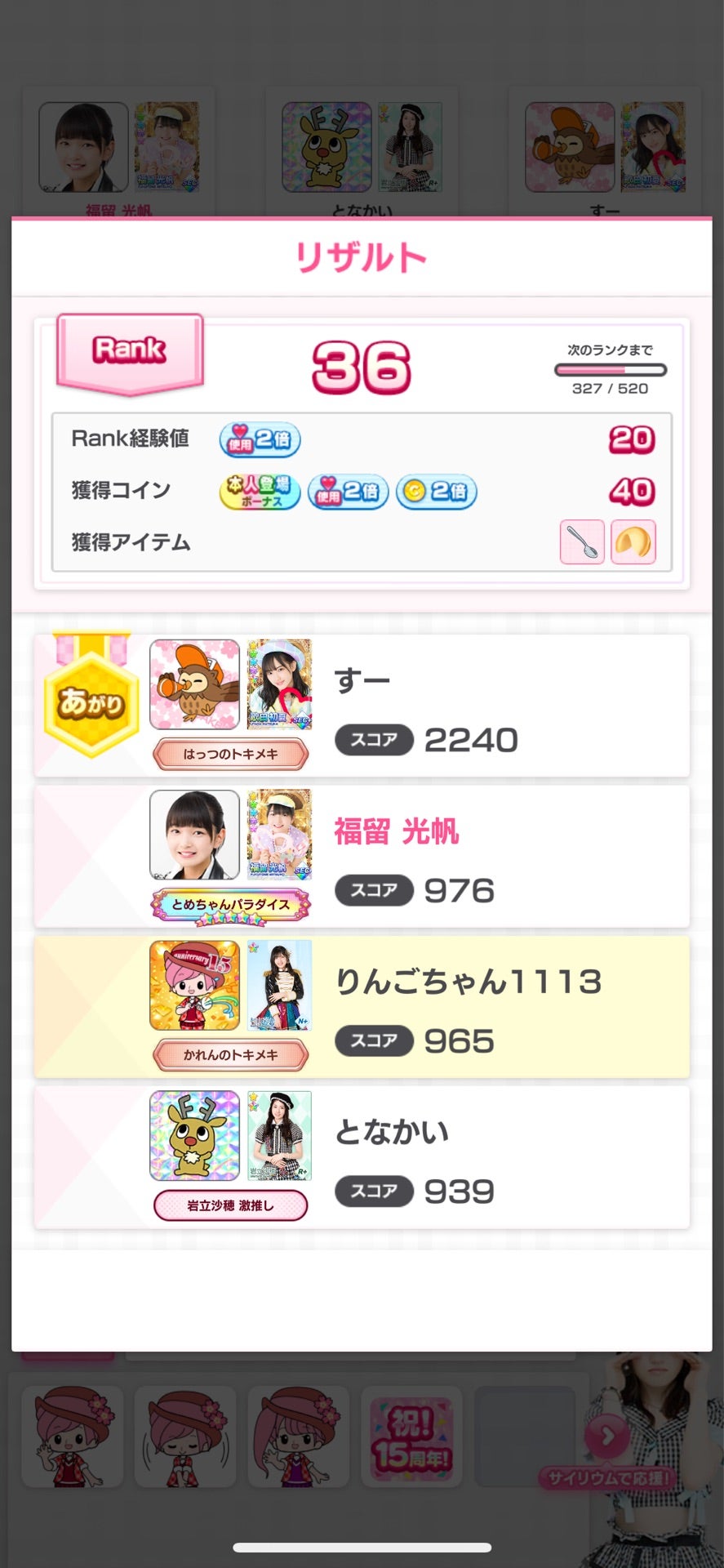Open 福留 光帆's result row

pos(362,857)
